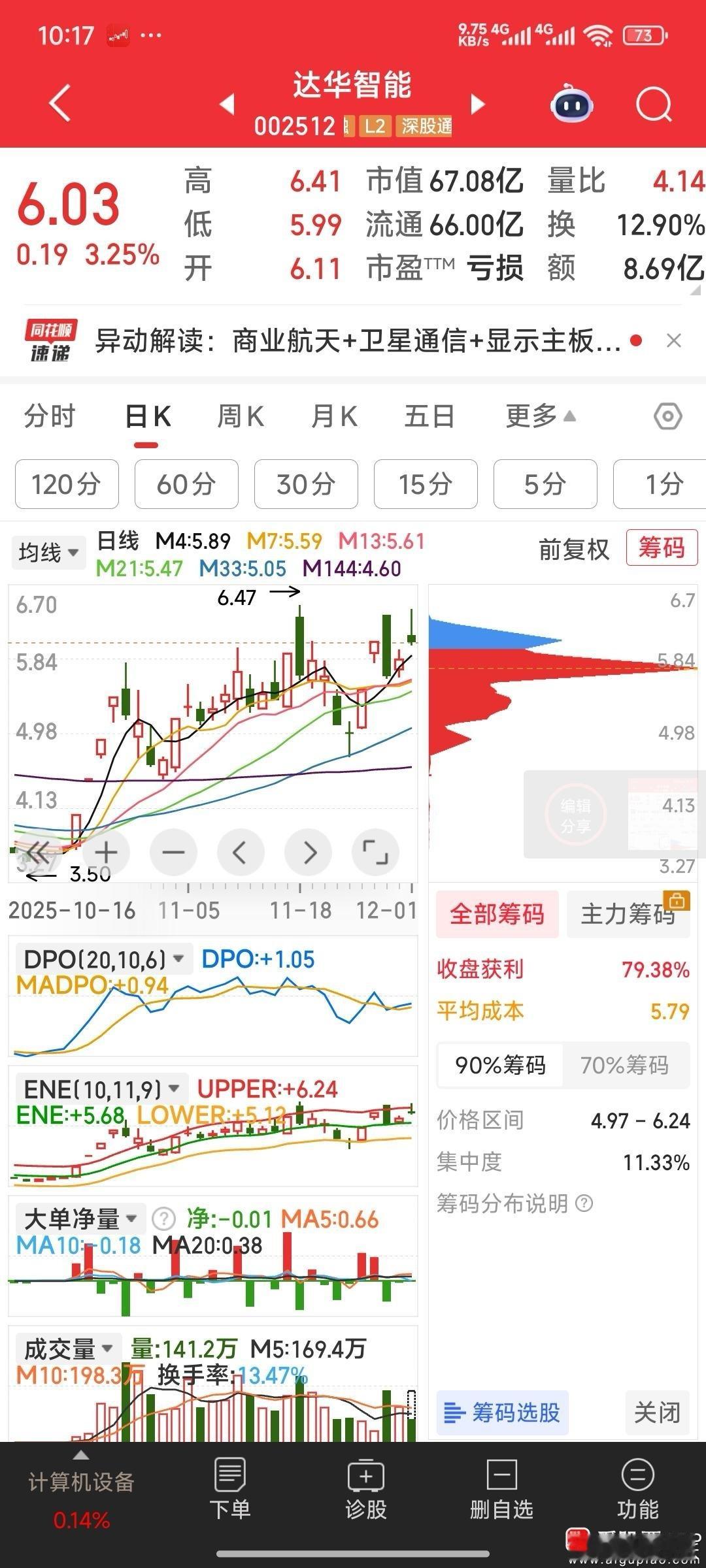Close the chip distribution panel with 关闭

[x=657, y=1413]
